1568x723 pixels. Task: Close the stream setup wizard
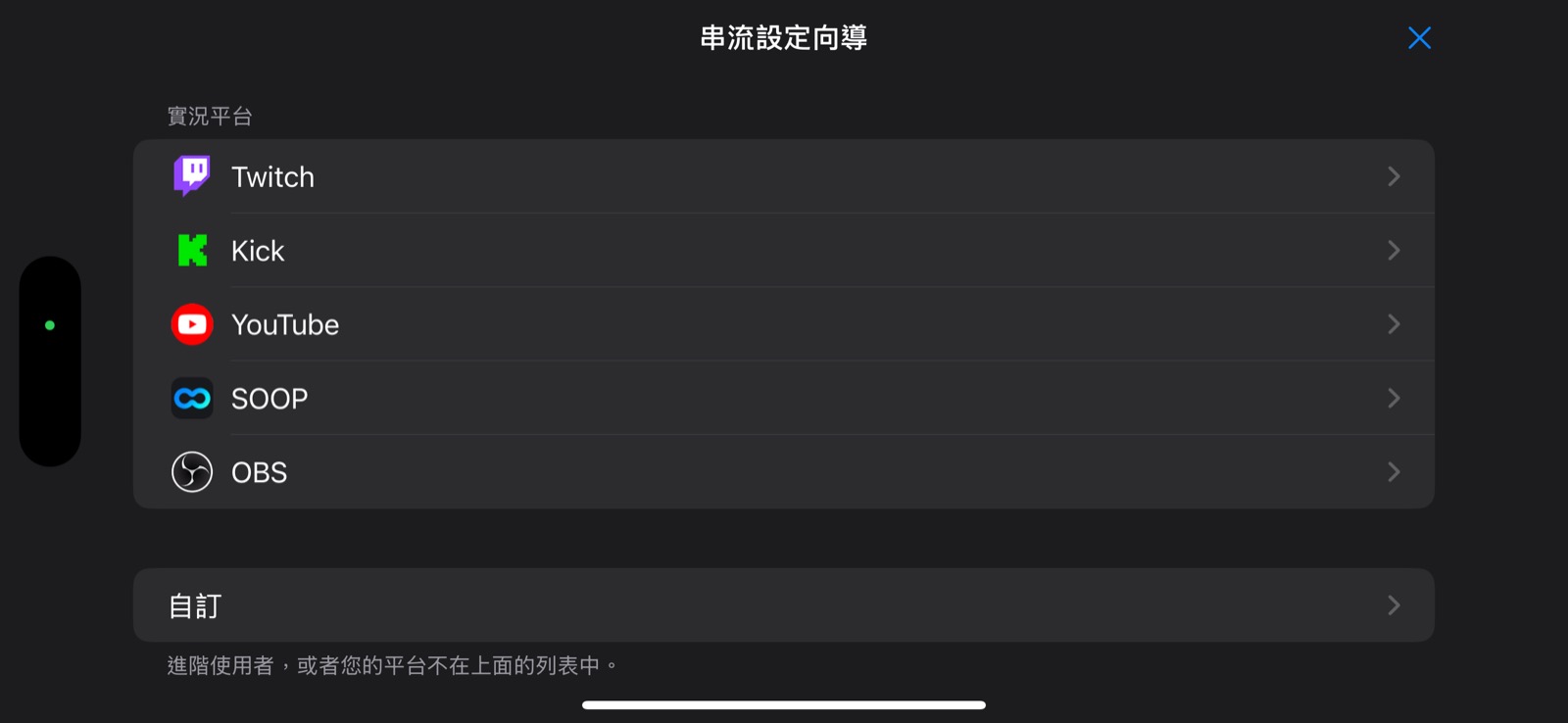[1419, 38]
